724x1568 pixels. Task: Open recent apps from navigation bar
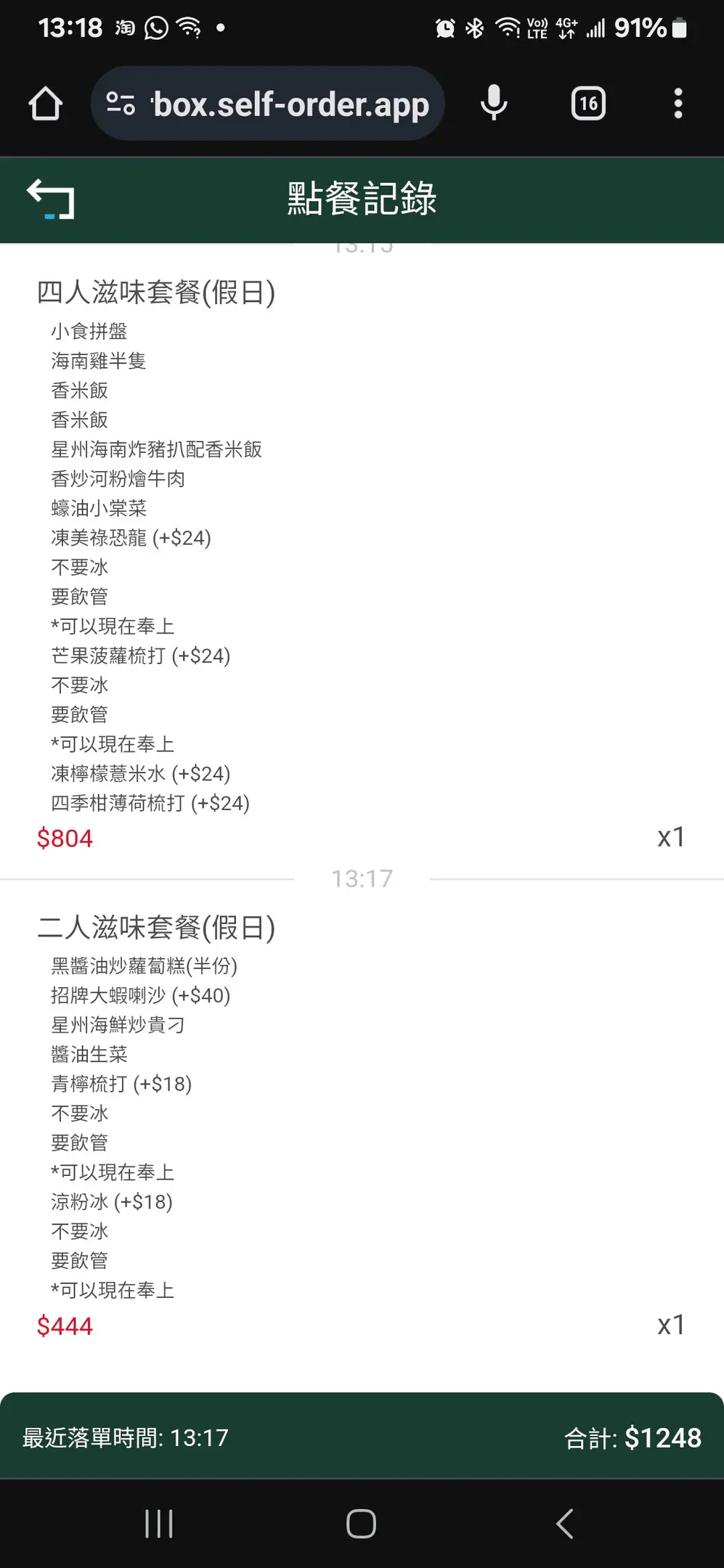tap(159, 1523)
